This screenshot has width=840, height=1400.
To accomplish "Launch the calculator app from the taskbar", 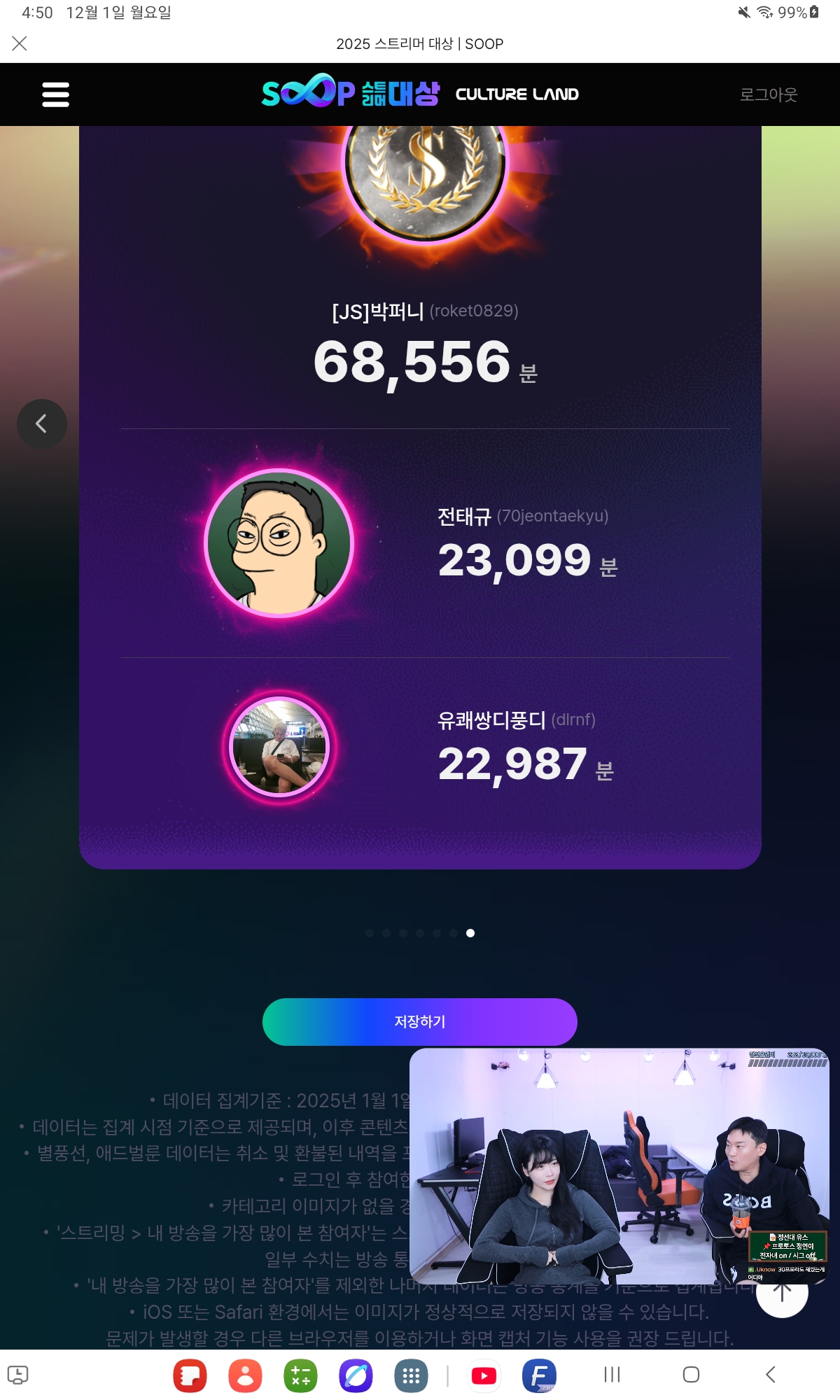I will [x=300, y=1375].
